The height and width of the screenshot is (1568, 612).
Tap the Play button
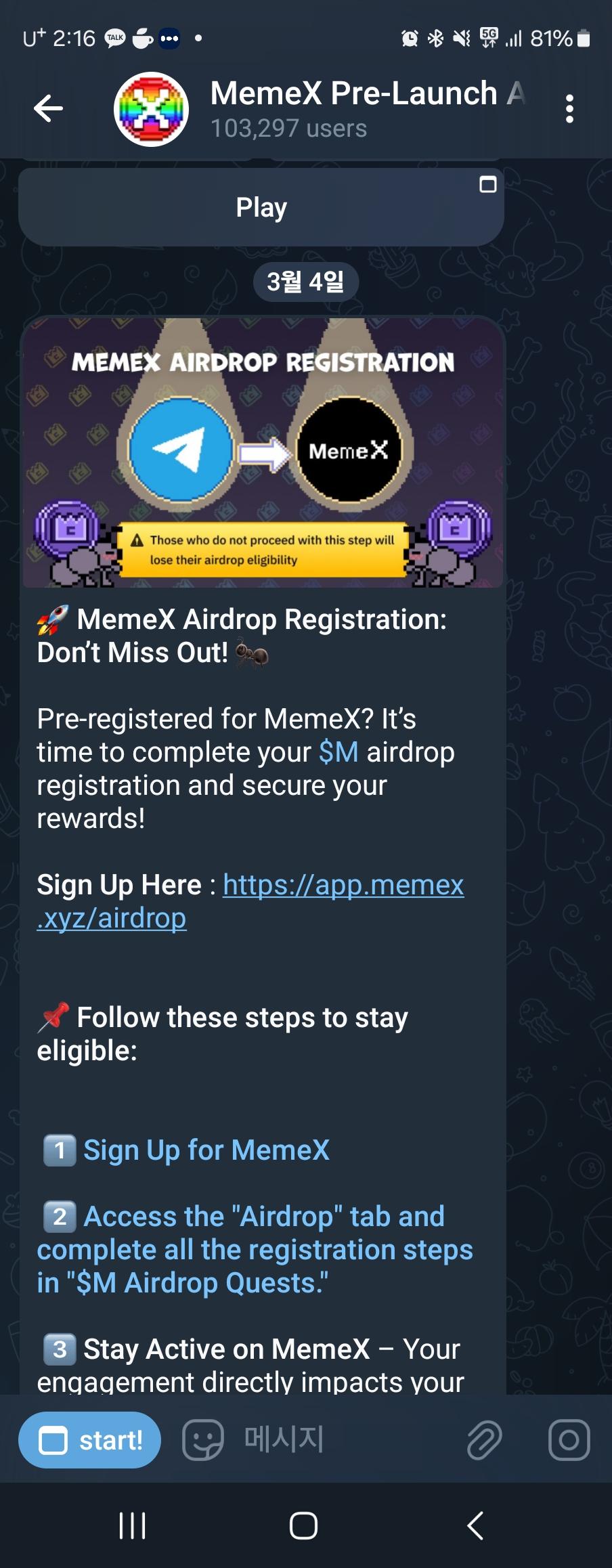(x=261, y=207)
